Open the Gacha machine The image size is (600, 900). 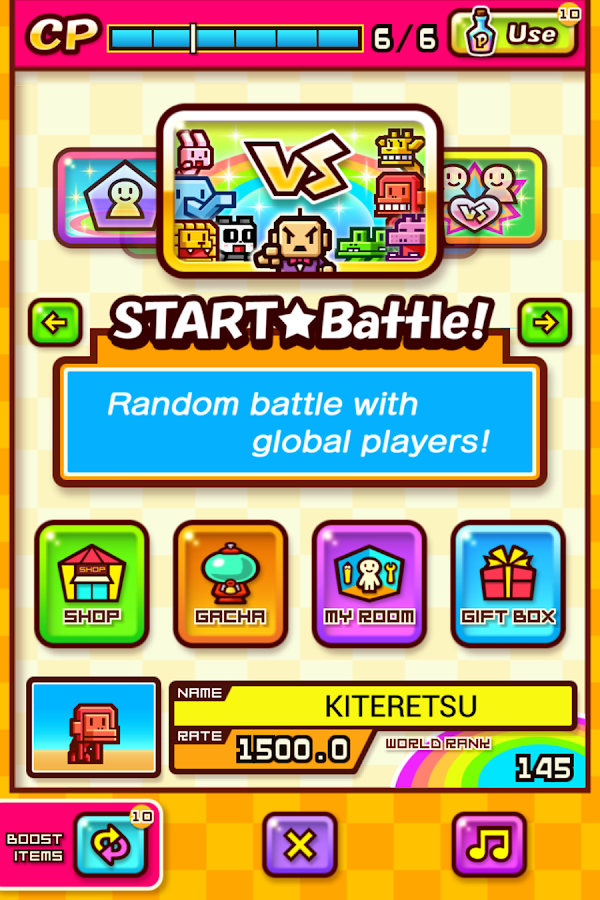point(230,583)
